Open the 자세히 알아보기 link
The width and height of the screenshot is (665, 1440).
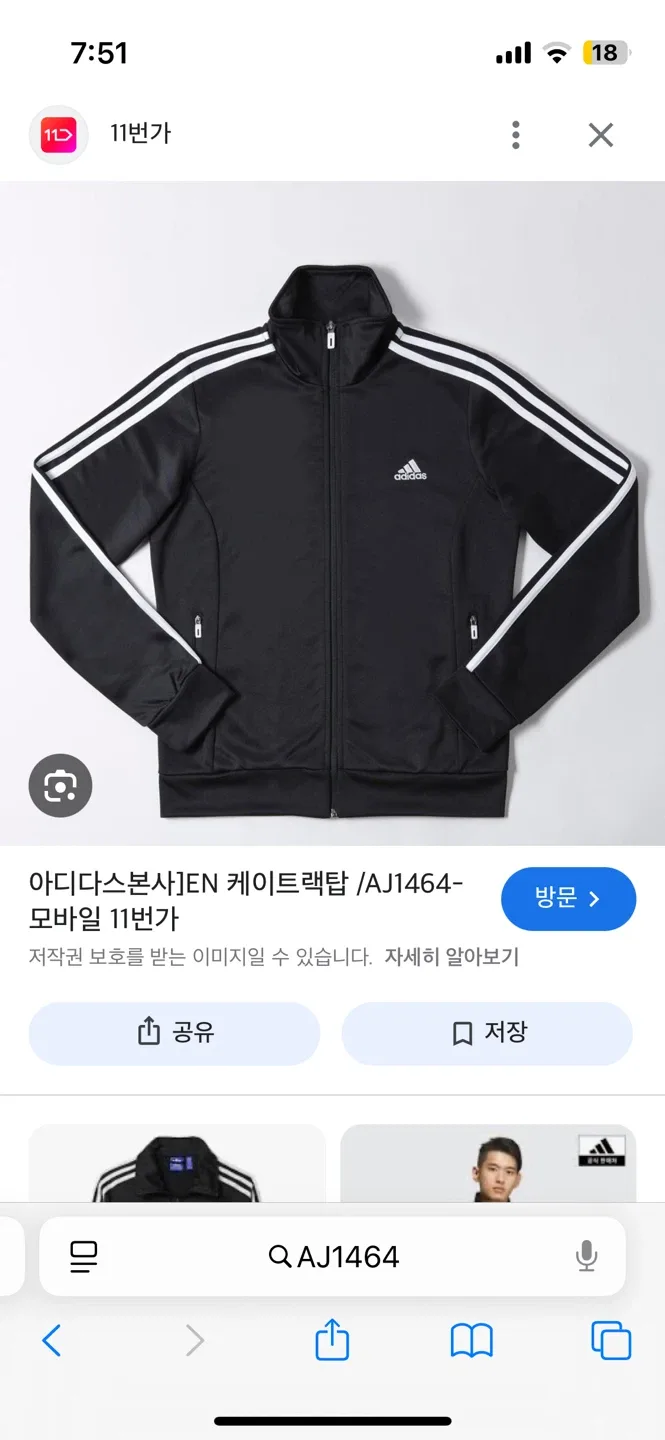[x=451, y=957]
